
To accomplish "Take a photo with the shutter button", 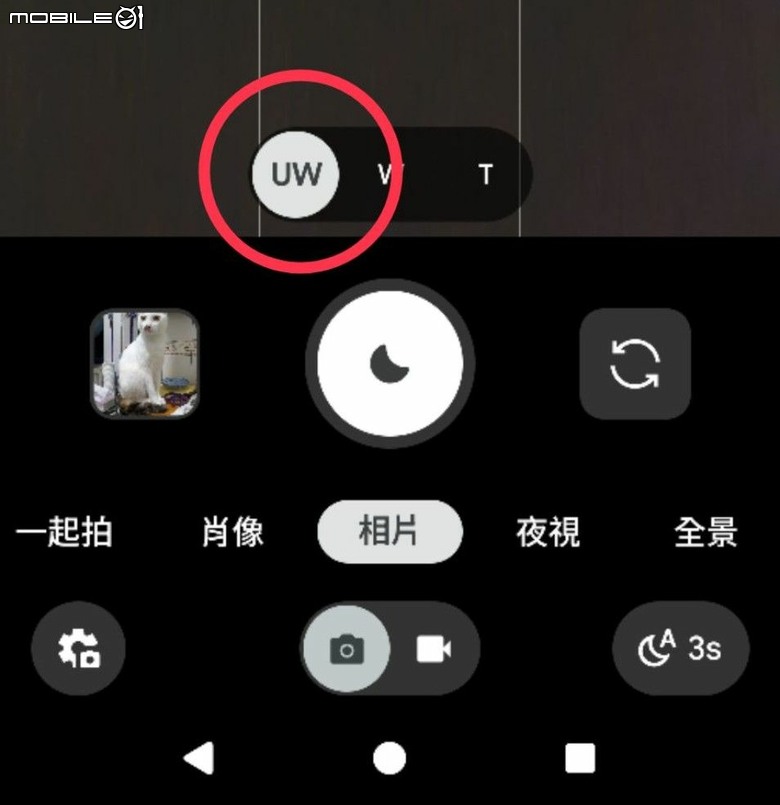I will [x=390, y=364].
